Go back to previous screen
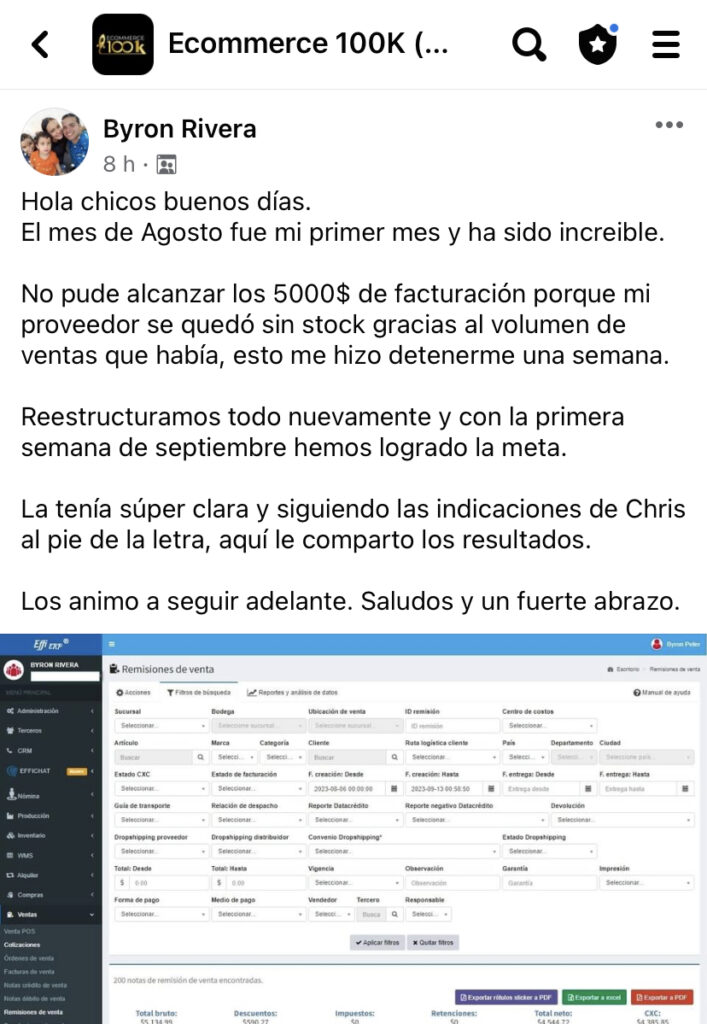Image resolution: width=707 pixels, height=1024 pixels. click(40, 44)
